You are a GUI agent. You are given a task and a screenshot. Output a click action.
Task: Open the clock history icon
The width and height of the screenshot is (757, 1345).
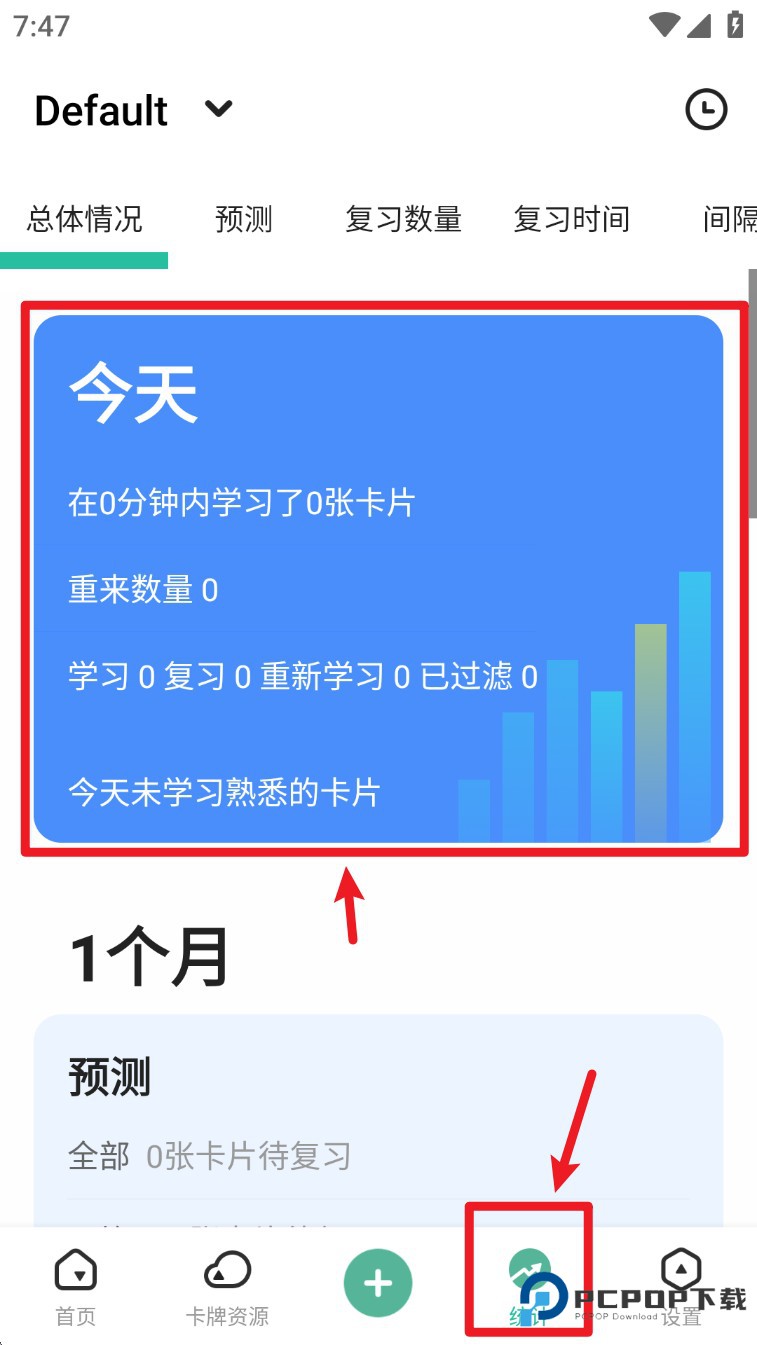pos(706,109)
